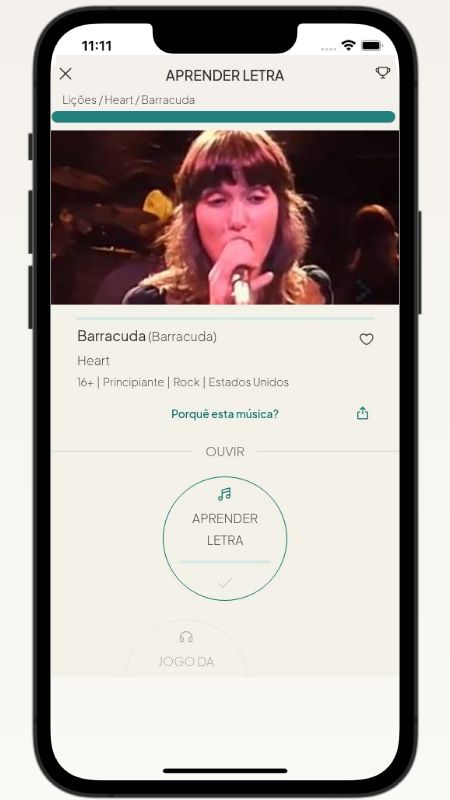Start the Aprender Letra circle activity
The width and height of the screenshot is (450, 800).
point(225,538)
